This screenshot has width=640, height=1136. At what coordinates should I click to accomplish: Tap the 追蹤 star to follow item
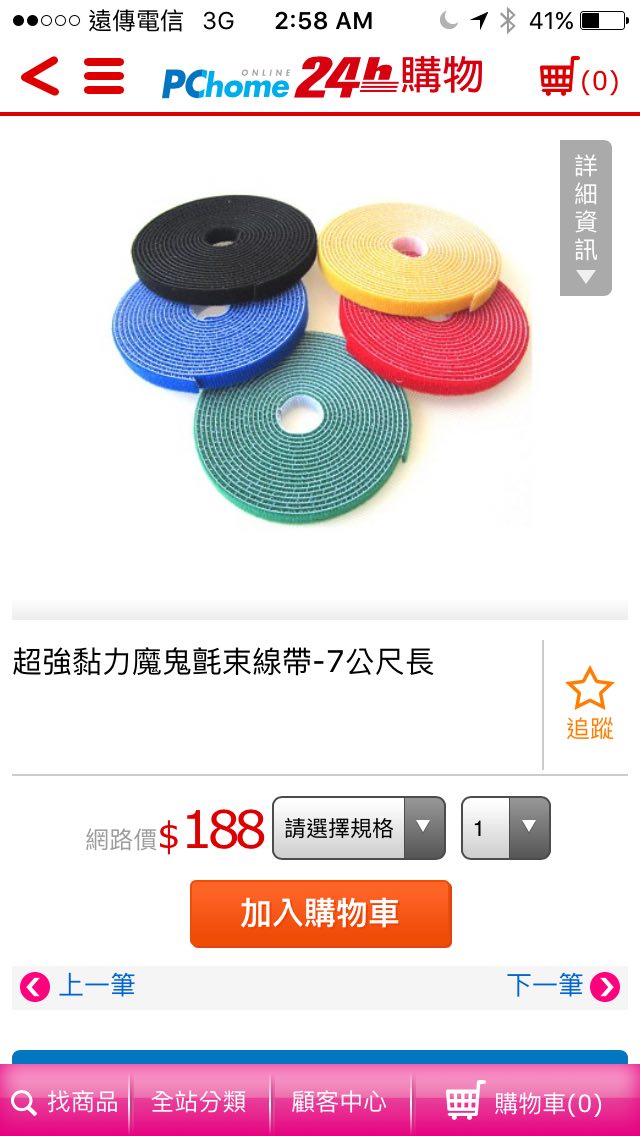[589, 704]
